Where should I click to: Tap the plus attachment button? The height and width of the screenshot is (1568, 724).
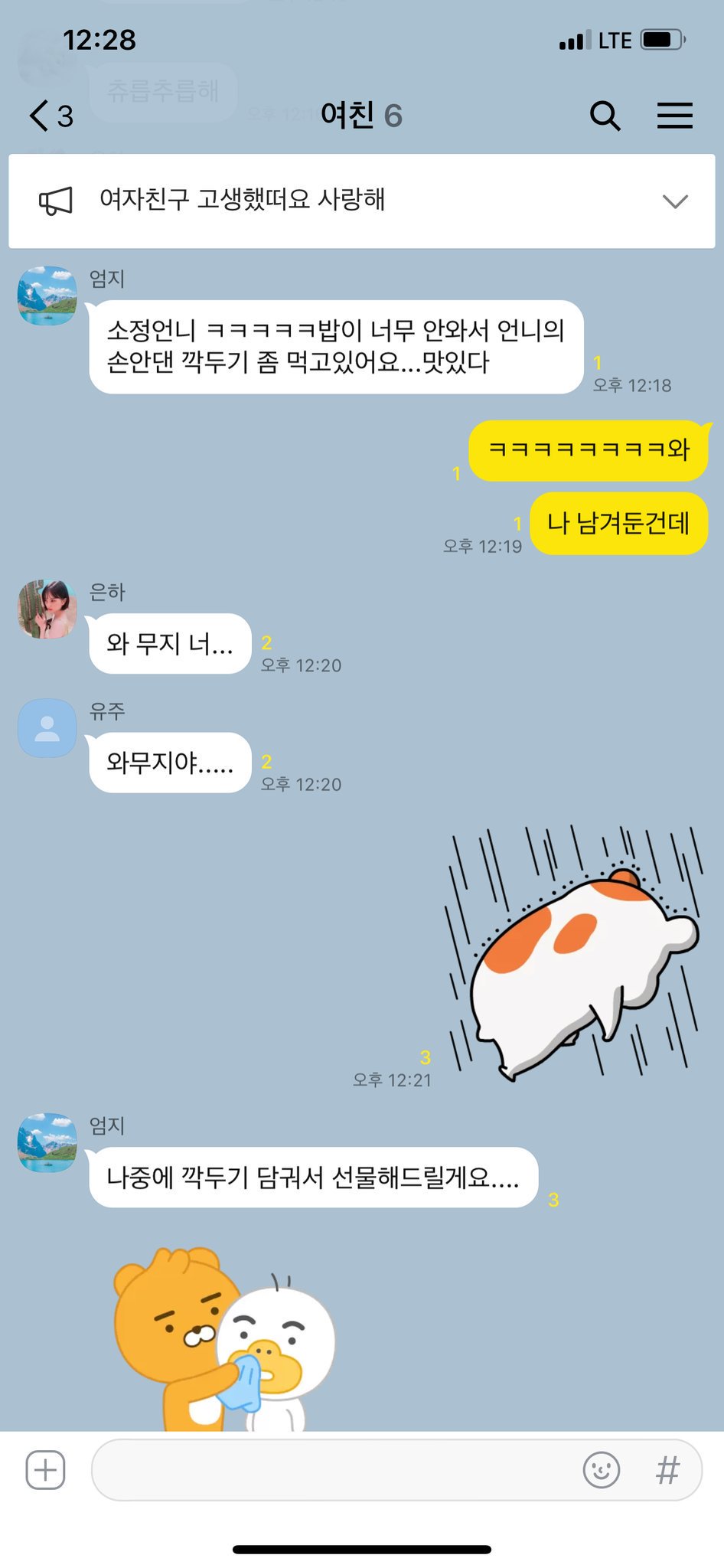pos(45,1470)
